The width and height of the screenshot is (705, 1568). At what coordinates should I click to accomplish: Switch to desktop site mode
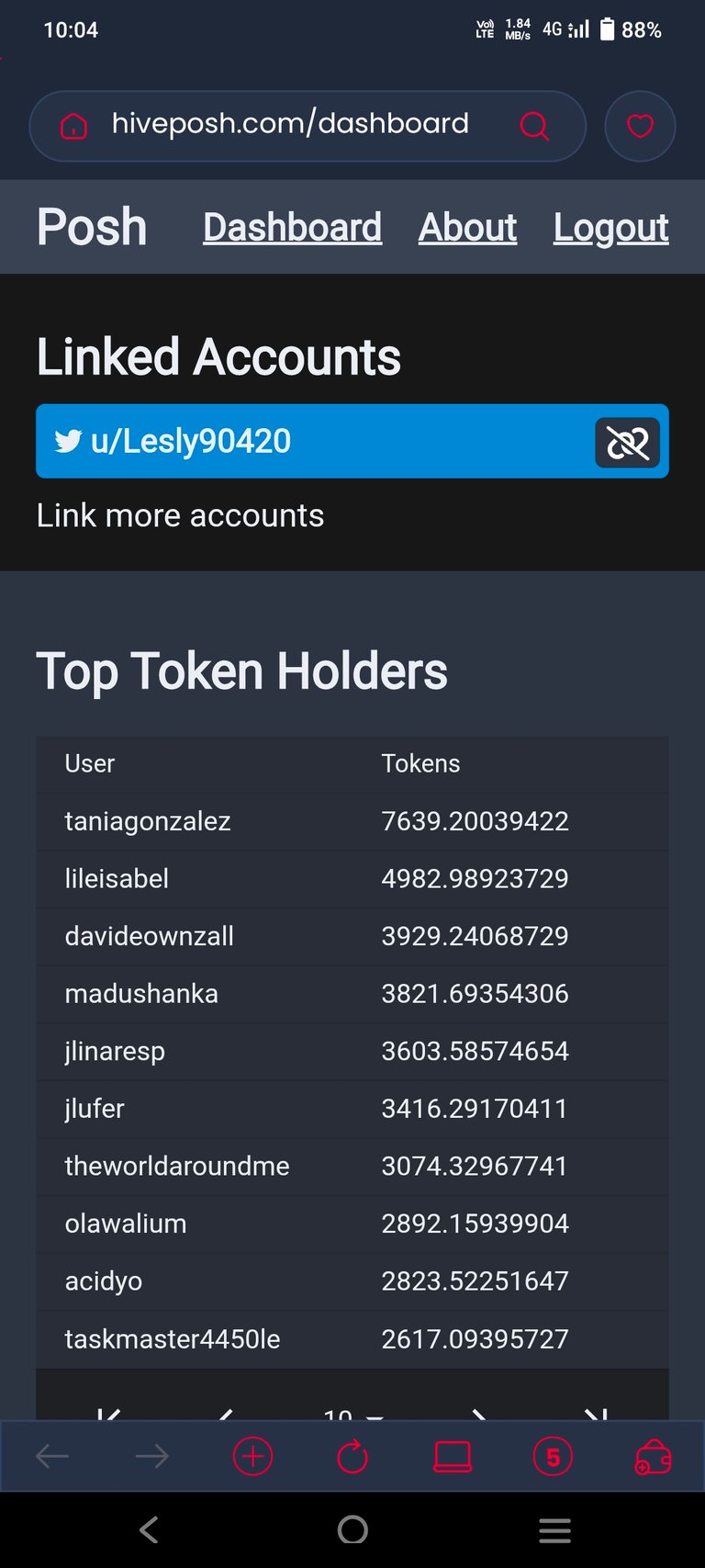click(x=453, y=1456)
